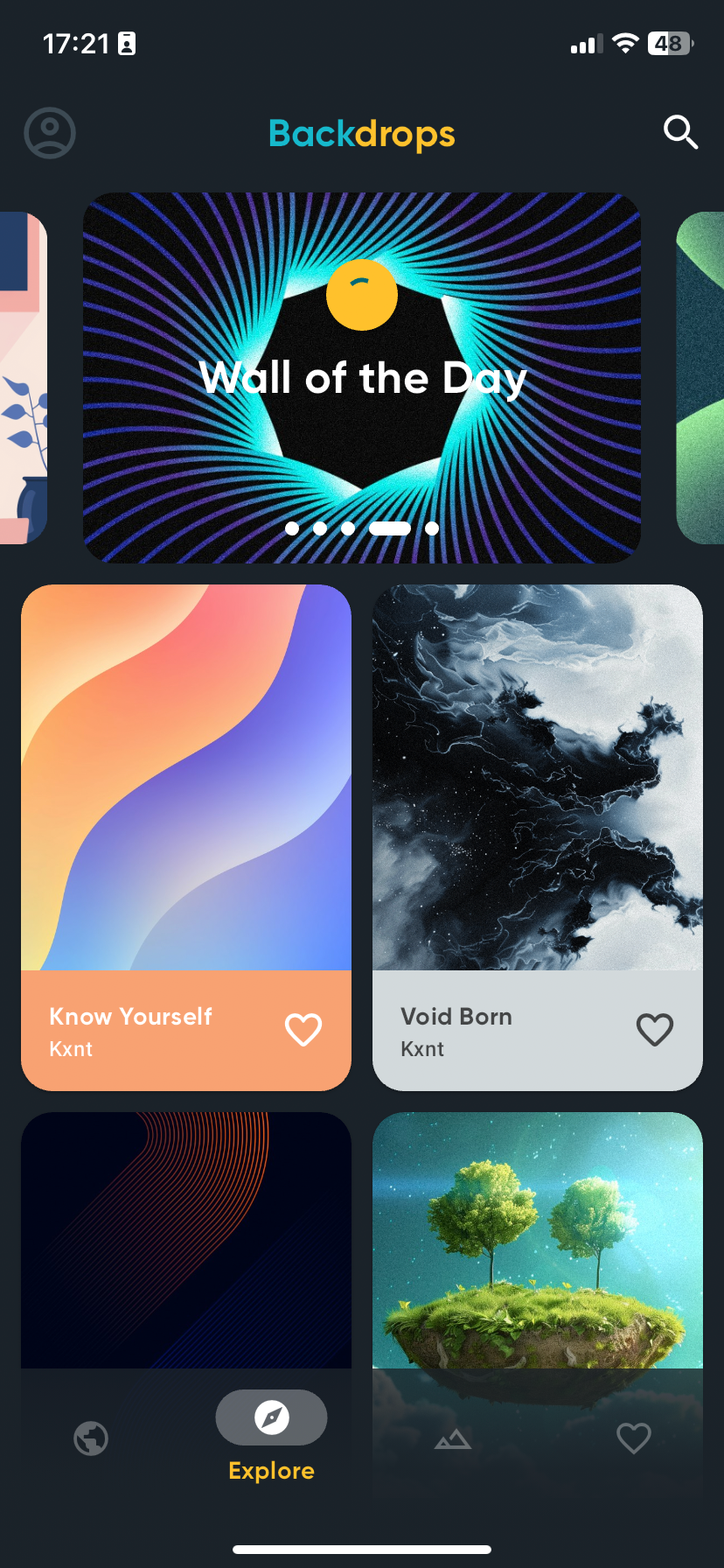The width and height of the screenshot is (724, 1568).
Task: Open the Know Yourself wallpaper
Action: 185,779
